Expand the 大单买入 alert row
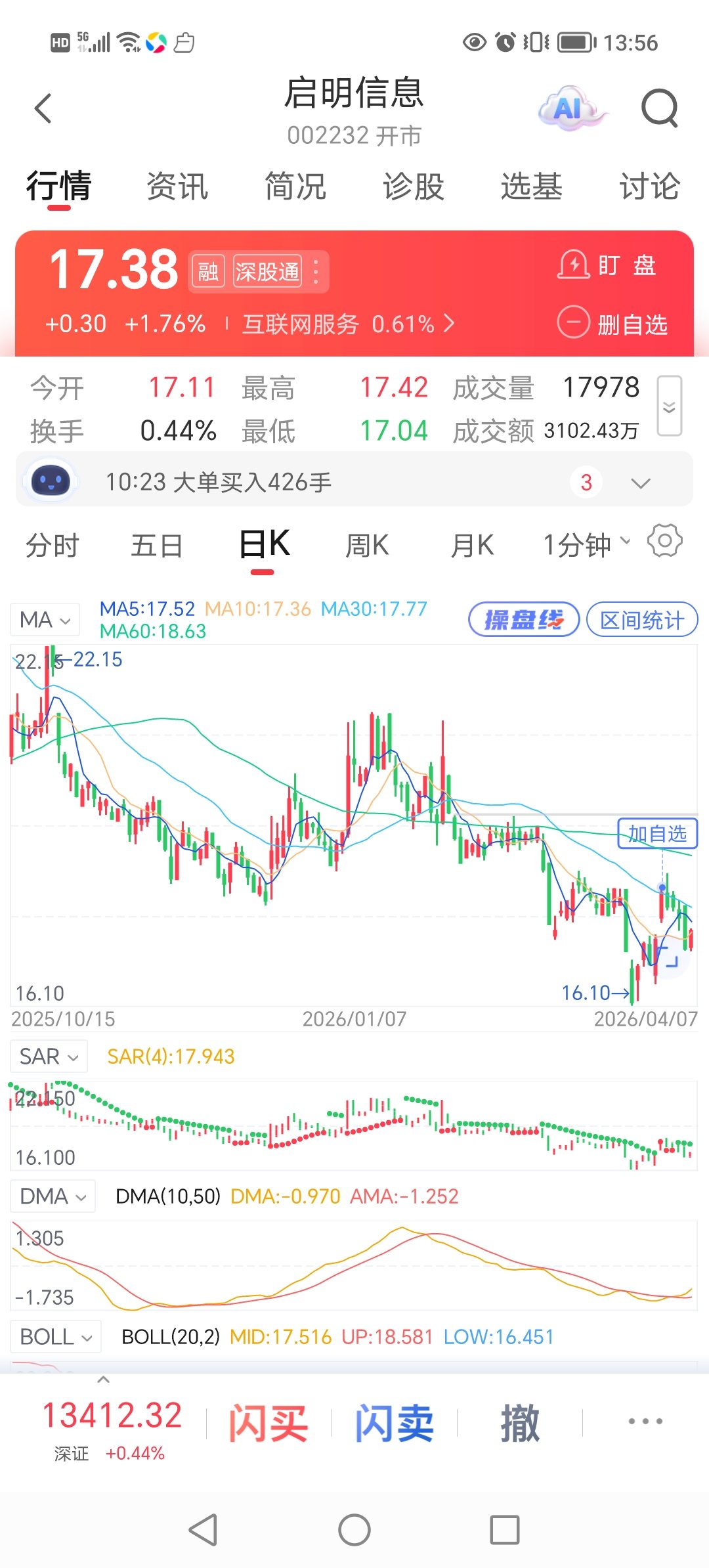Screen dimensions: 709x1568 click(640, 483)
